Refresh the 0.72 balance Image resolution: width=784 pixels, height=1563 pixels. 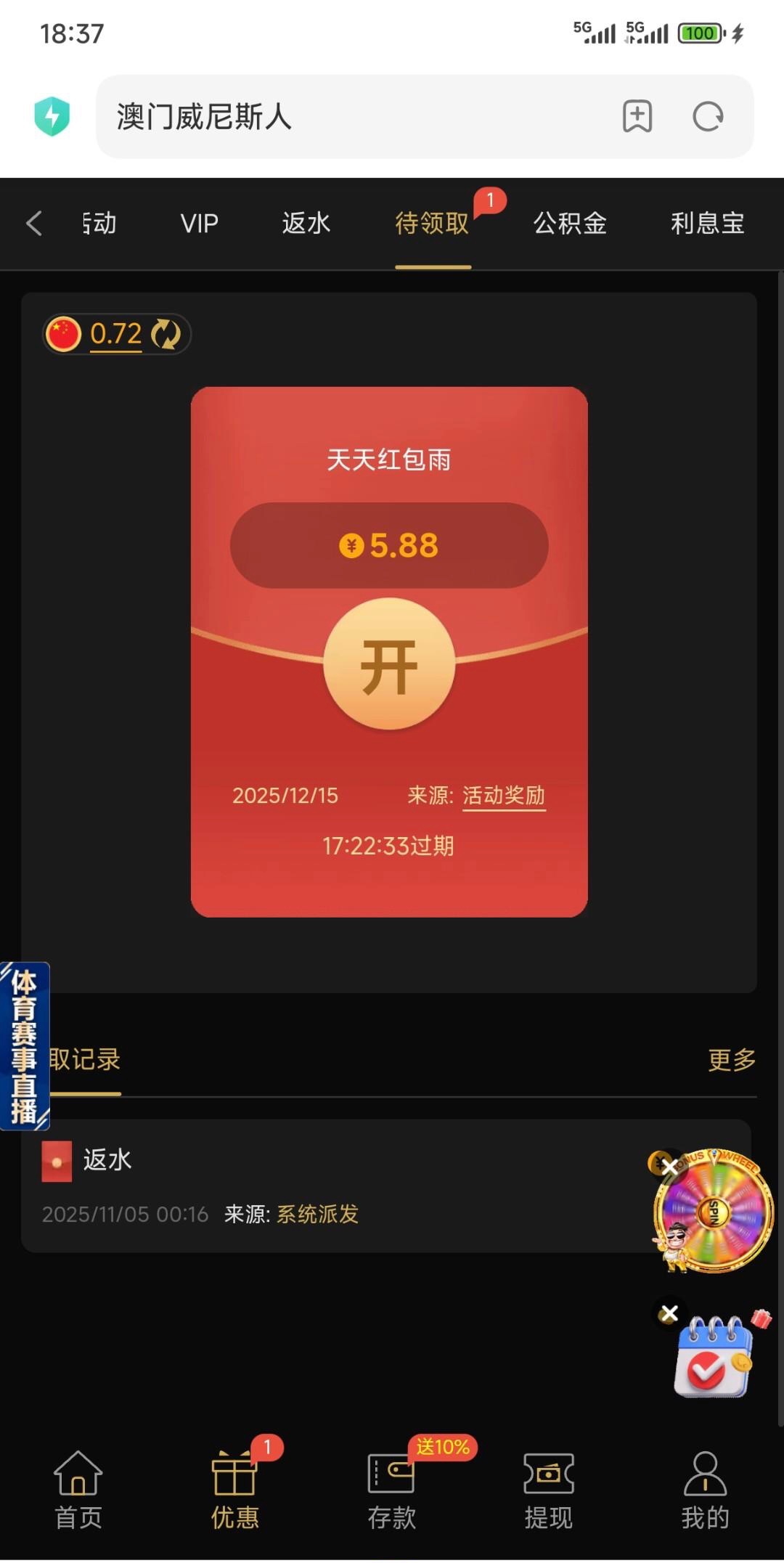(x=166, y=334)
